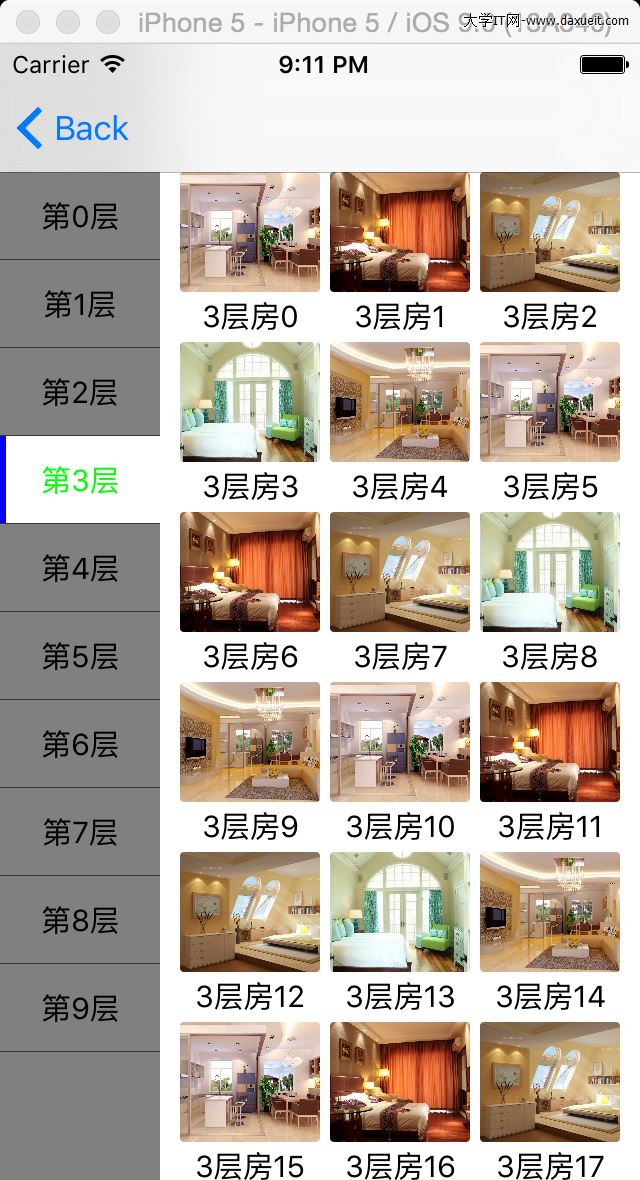View room 3层房10
640x1180 pixels.
point(400,742)
